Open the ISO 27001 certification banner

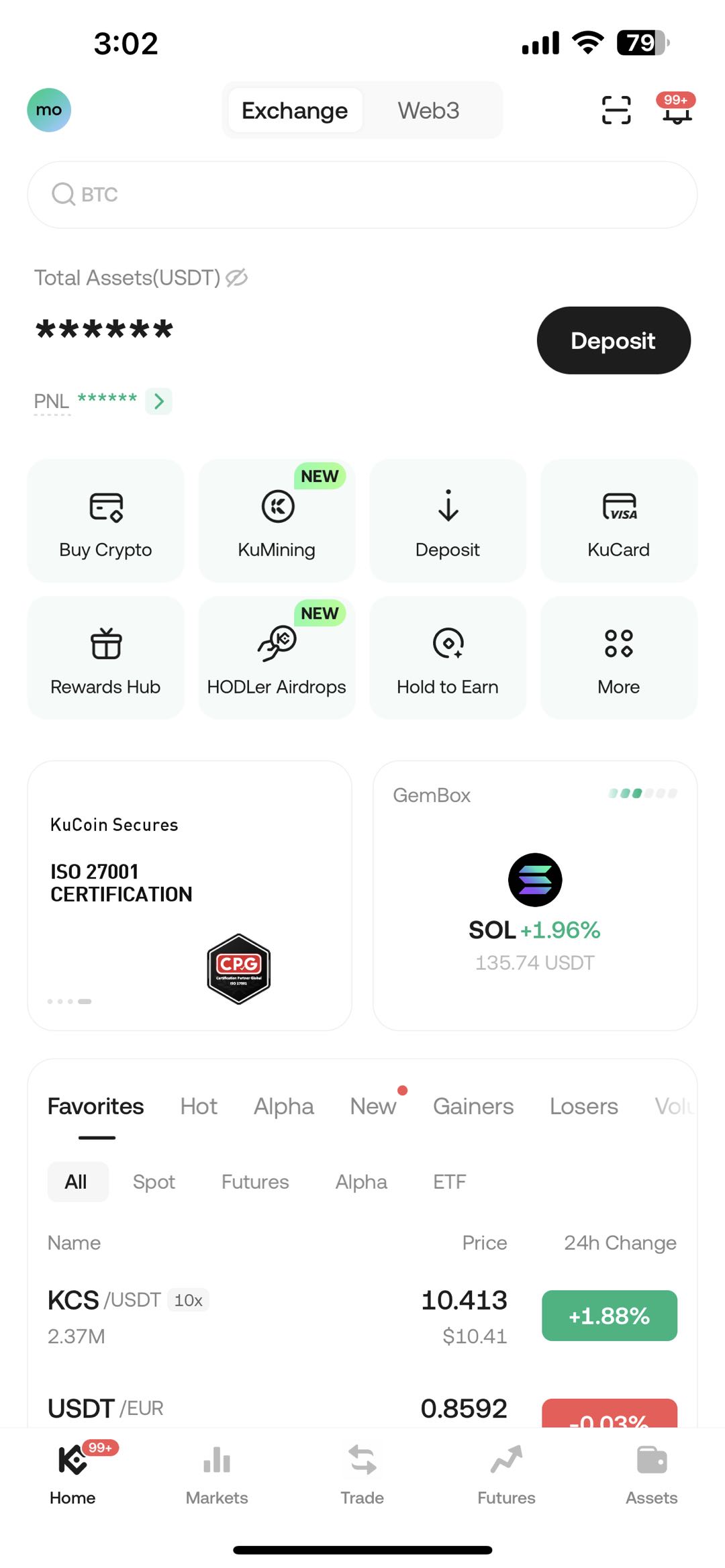coord(189,895)
